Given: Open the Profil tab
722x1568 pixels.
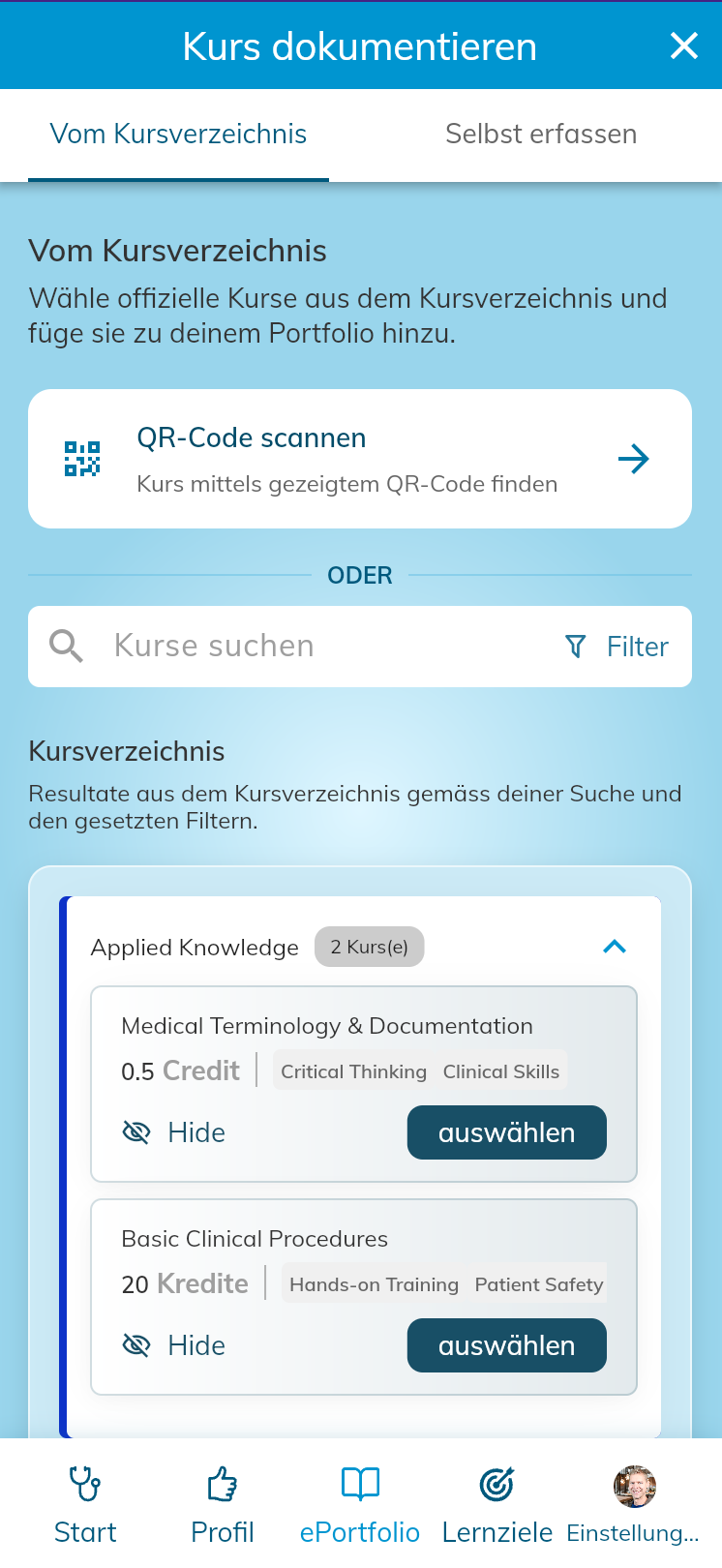Looking at the screenshot, I should point(223,1504).
